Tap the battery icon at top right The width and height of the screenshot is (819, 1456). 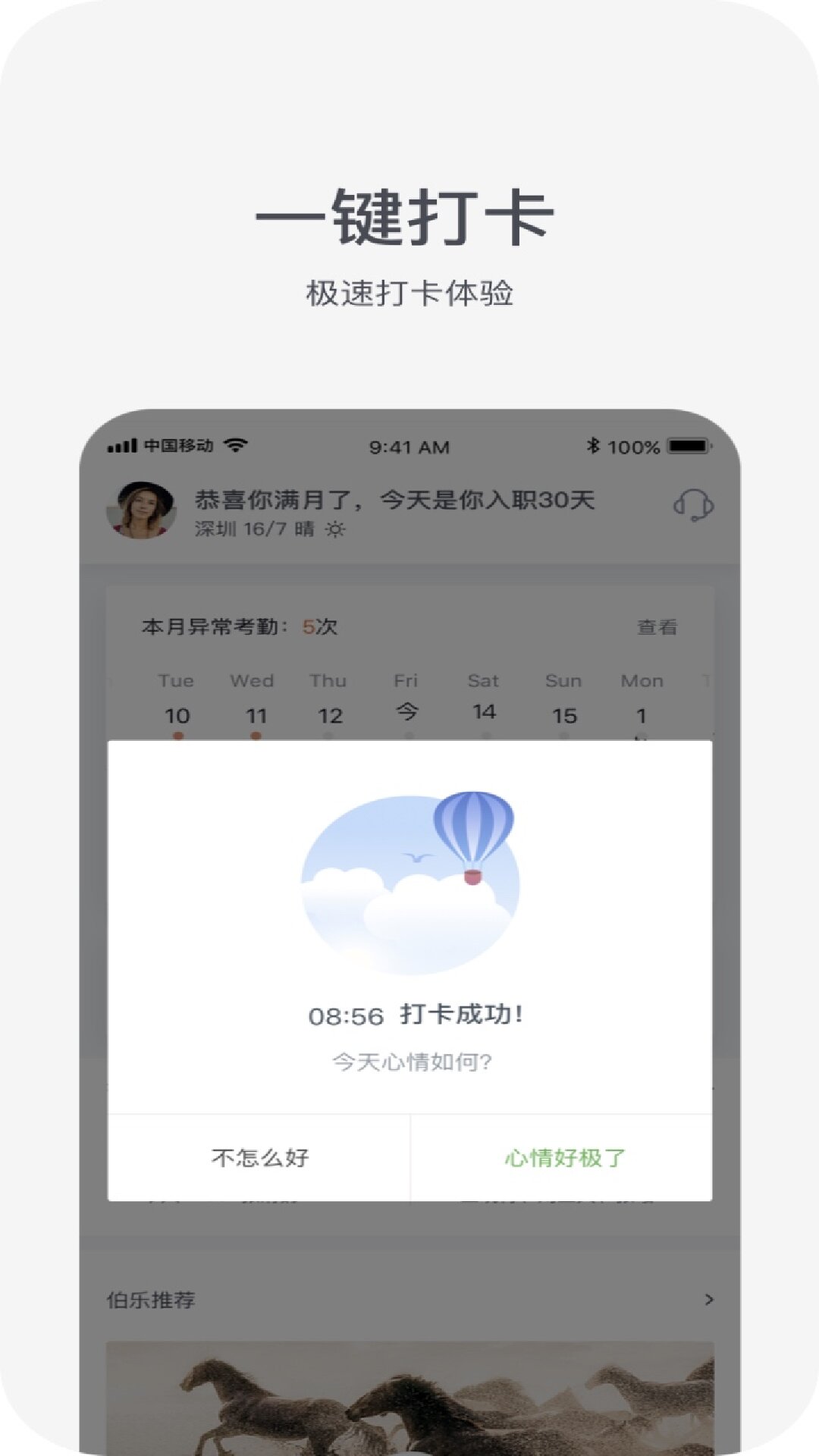(689, 447)
